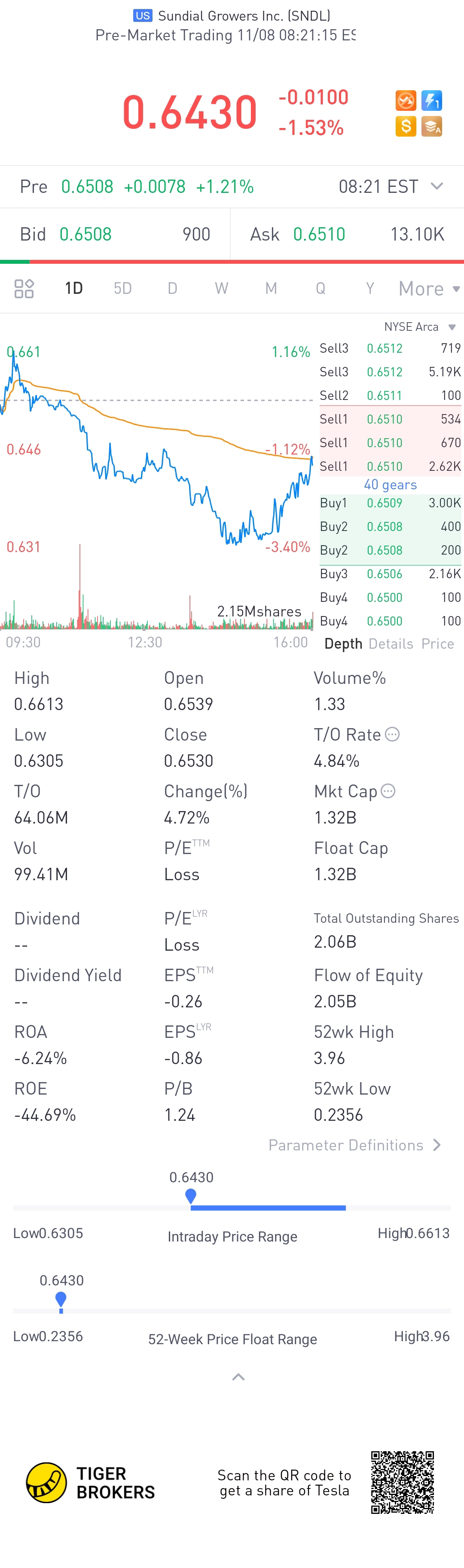Open the chart layout grid icon
The height and width of the screenshot is (1568, 464).
[24, 289]
